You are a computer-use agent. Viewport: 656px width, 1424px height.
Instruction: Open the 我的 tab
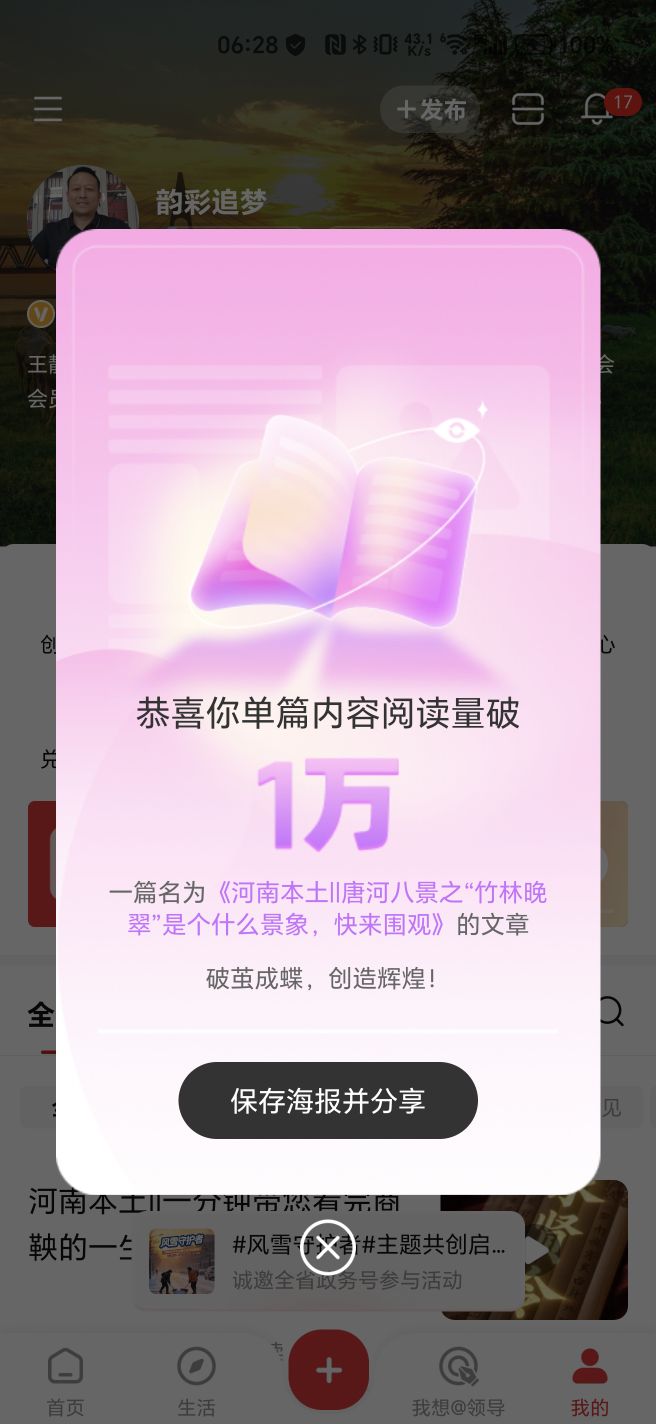tap(589, 1382)
